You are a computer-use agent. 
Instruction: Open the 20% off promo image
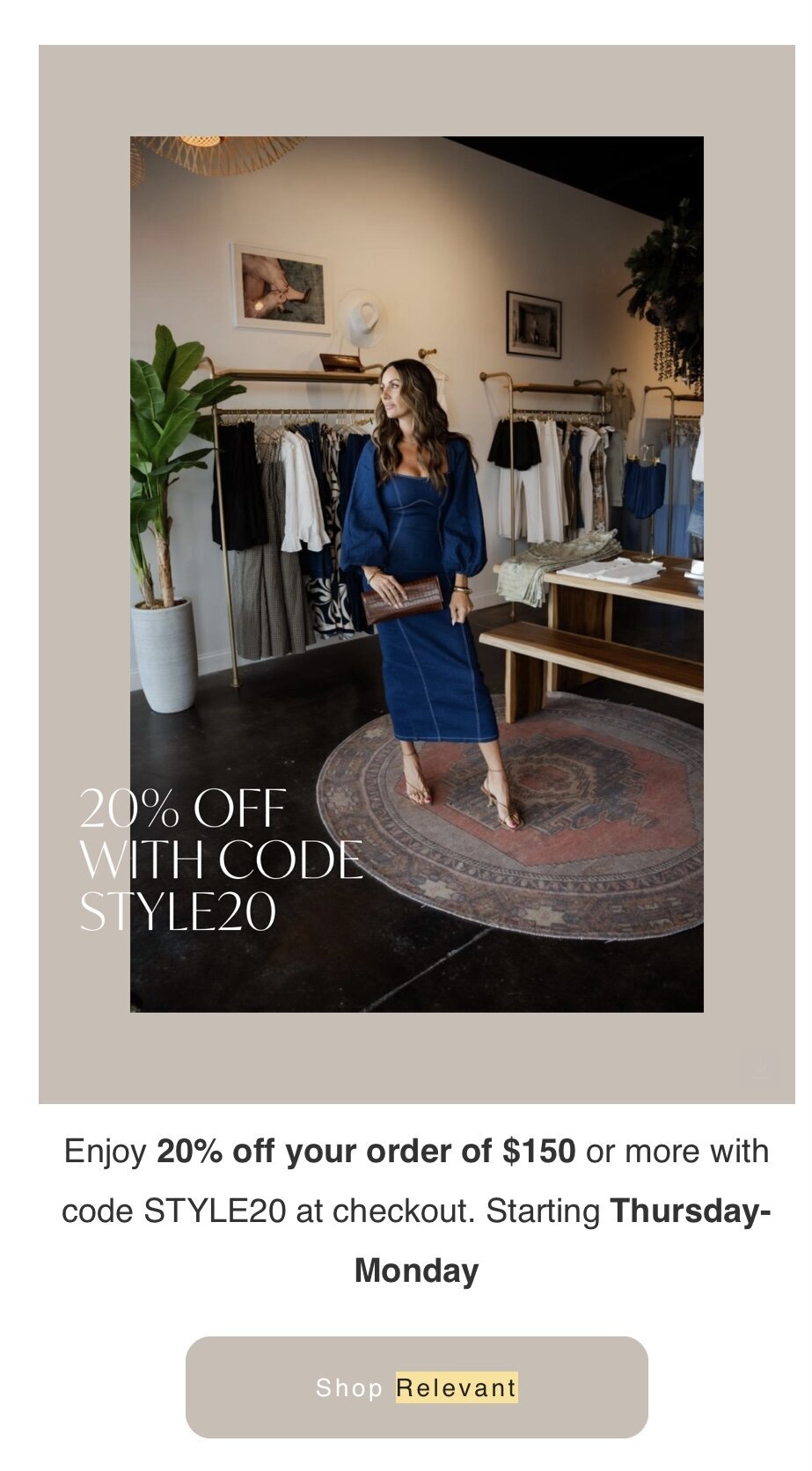416,574
